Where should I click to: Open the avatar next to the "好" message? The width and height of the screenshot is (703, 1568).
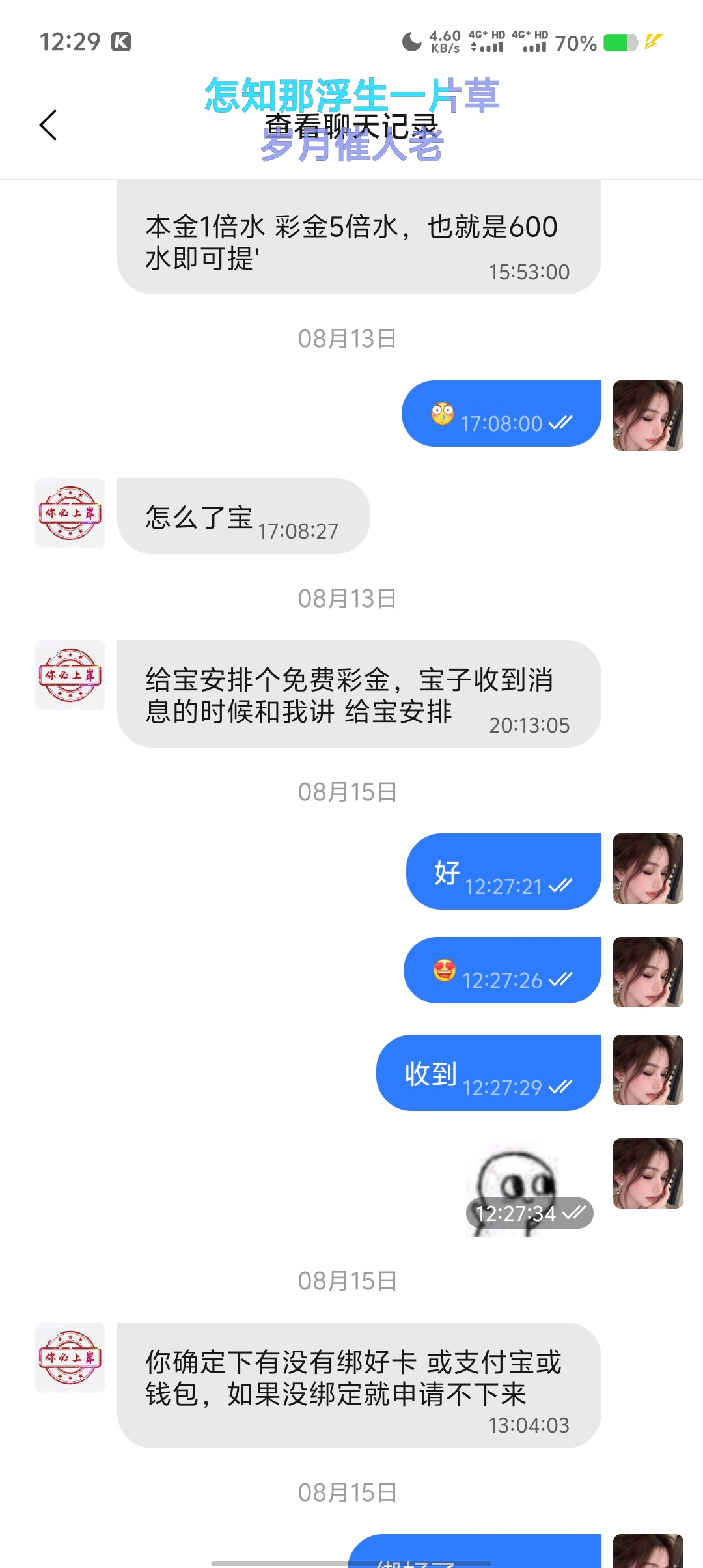pos(648,869)
